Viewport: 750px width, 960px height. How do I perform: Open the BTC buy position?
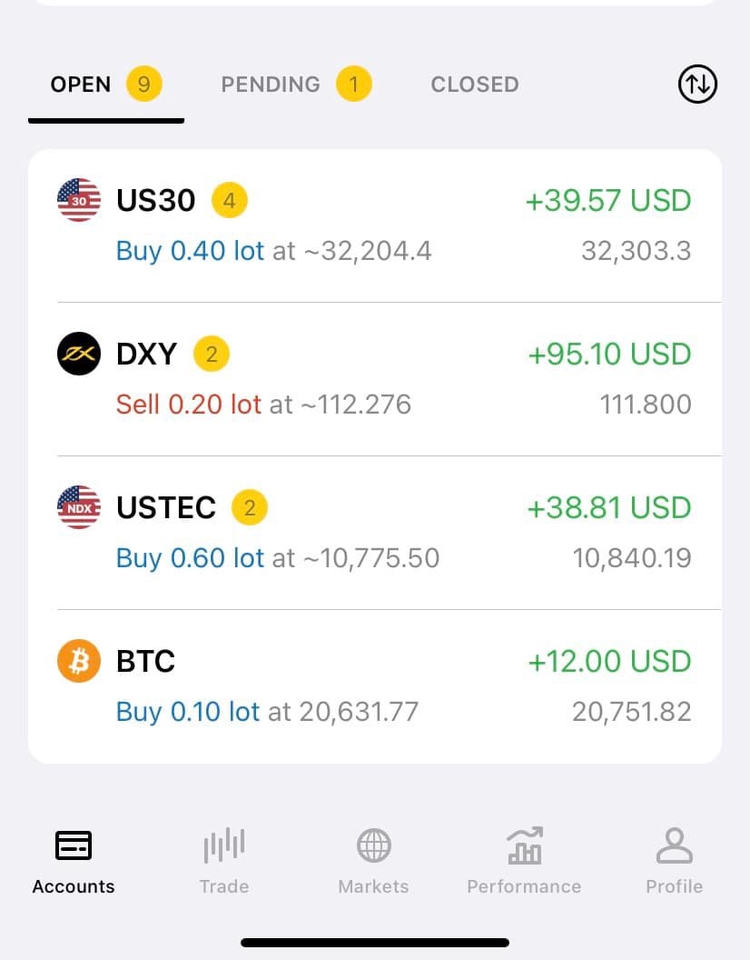375,686
